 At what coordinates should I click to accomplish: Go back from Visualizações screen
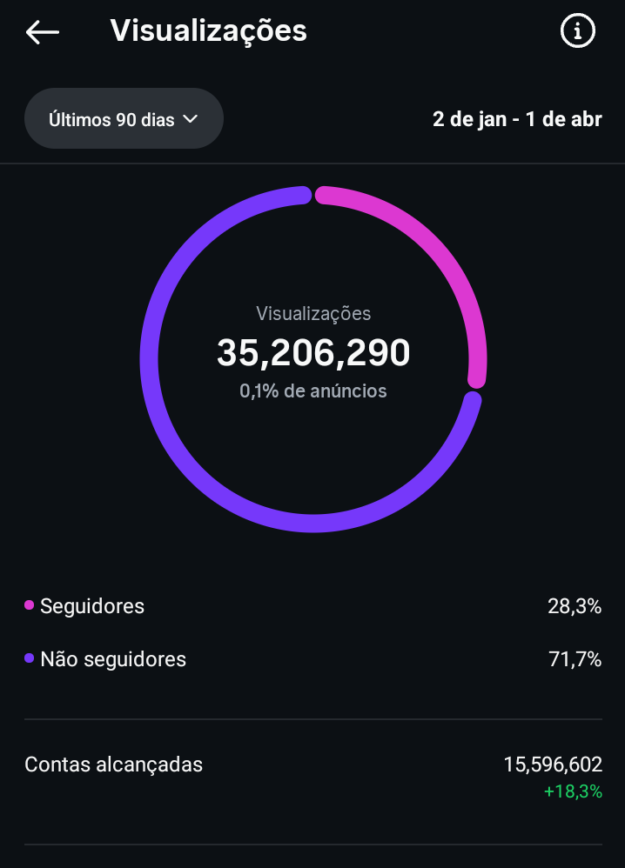[42, 32]
